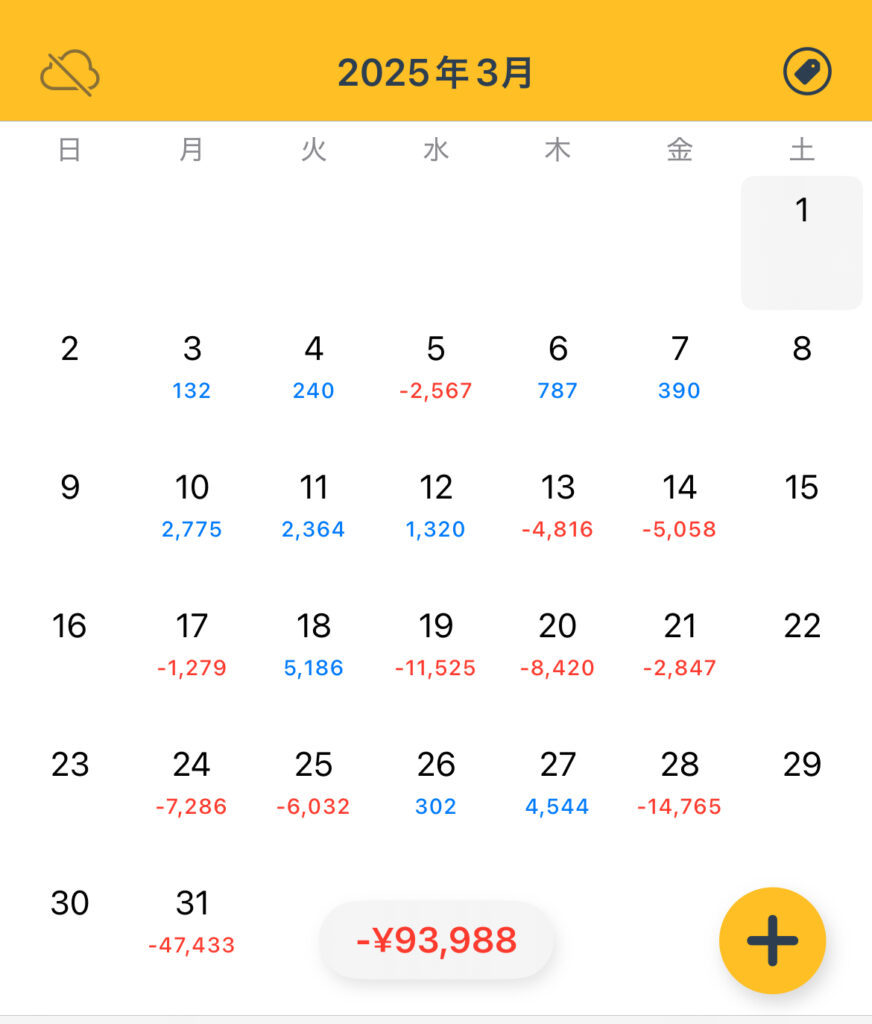Open the -¥93,988 monthly total pill

pyautogui.click(x=436, y=940)
